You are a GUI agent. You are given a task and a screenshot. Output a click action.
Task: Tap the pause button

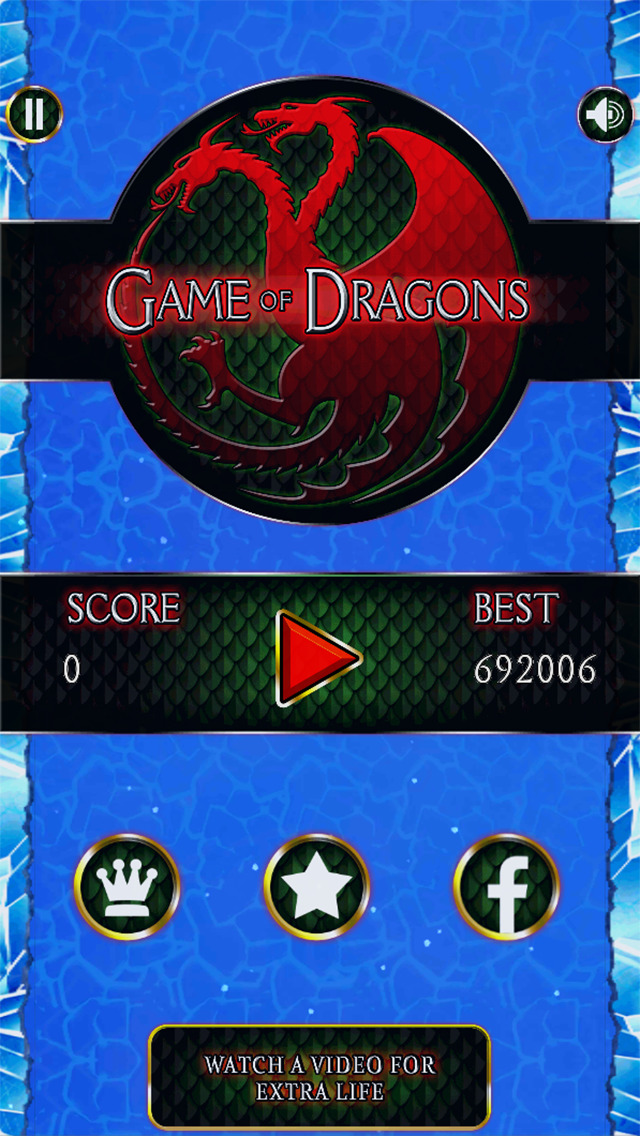pos(34,115)
